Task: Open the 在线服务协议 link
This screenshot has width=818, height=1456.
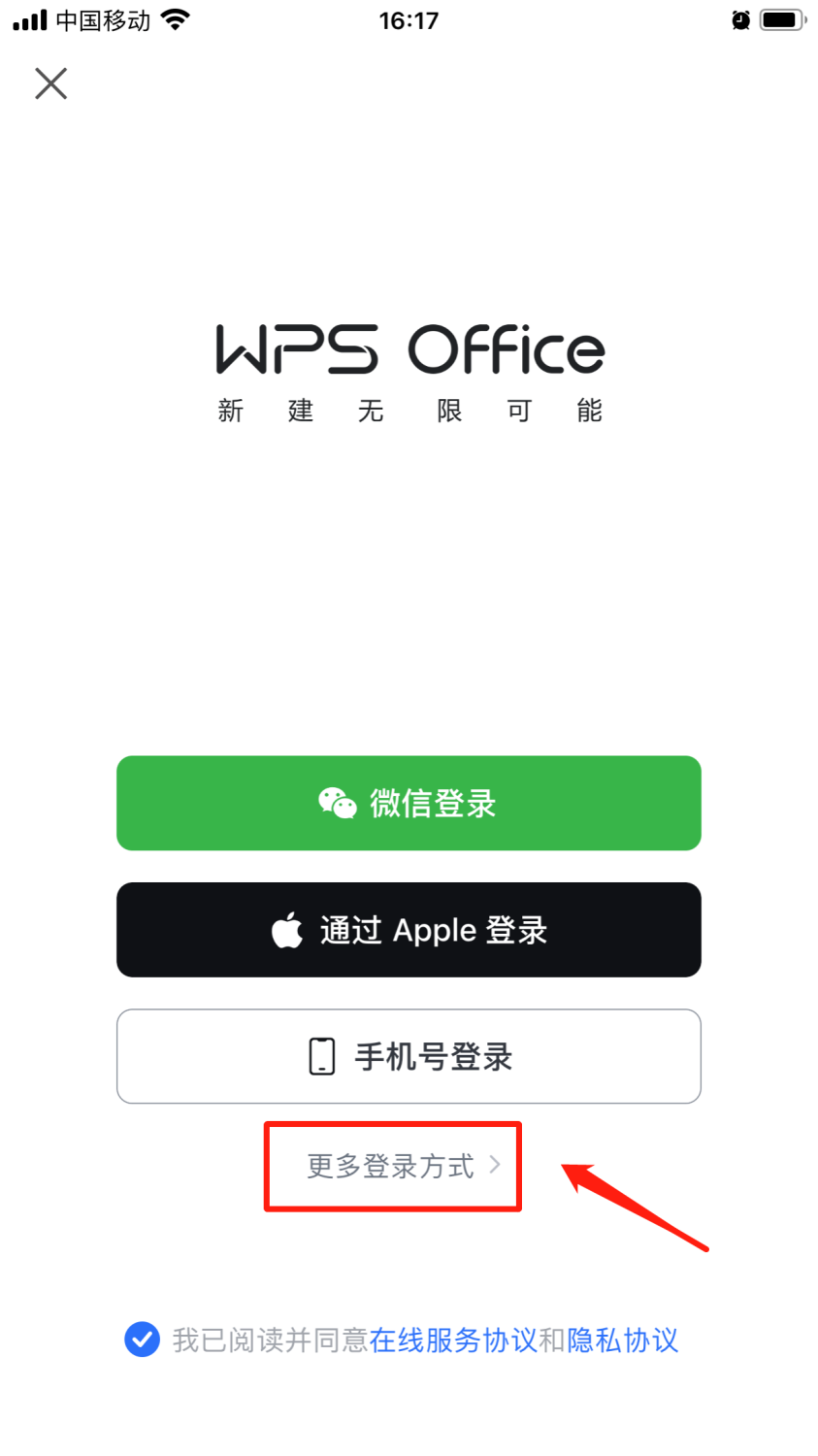Action: click(x=452, y=1340)
